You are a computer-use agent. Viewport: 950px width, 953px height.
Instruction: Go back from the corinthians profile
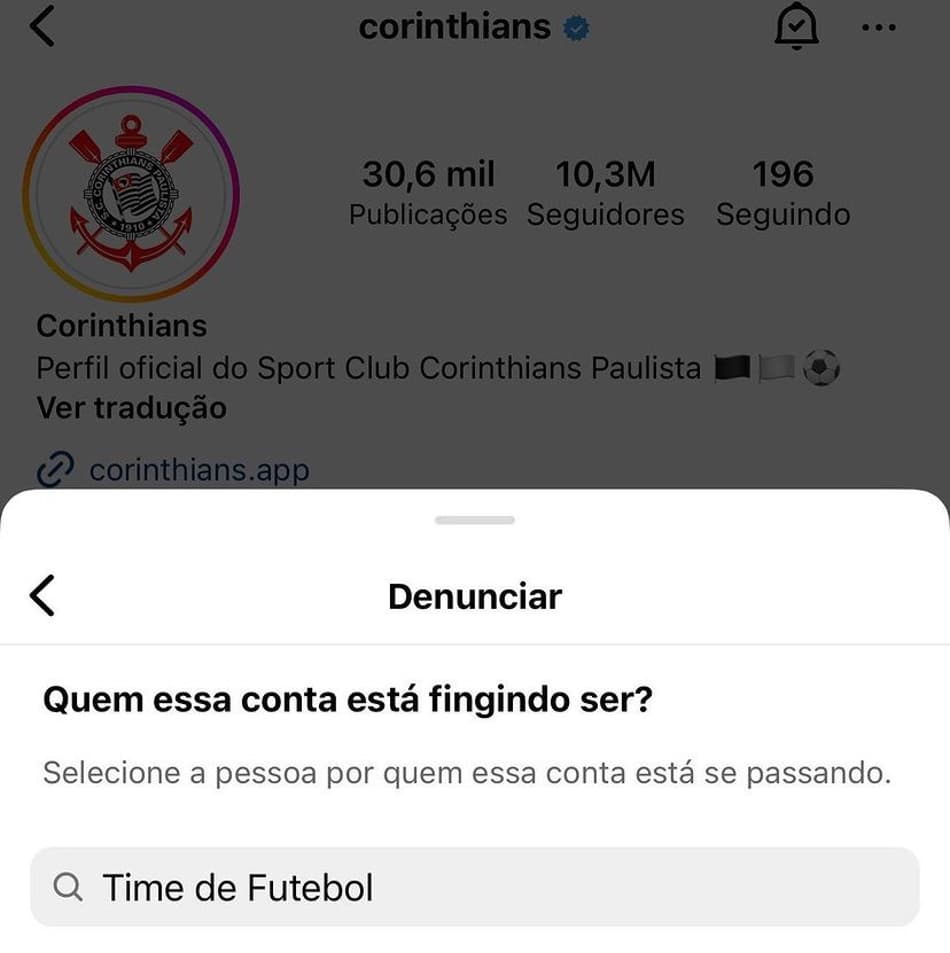(42, 27)
